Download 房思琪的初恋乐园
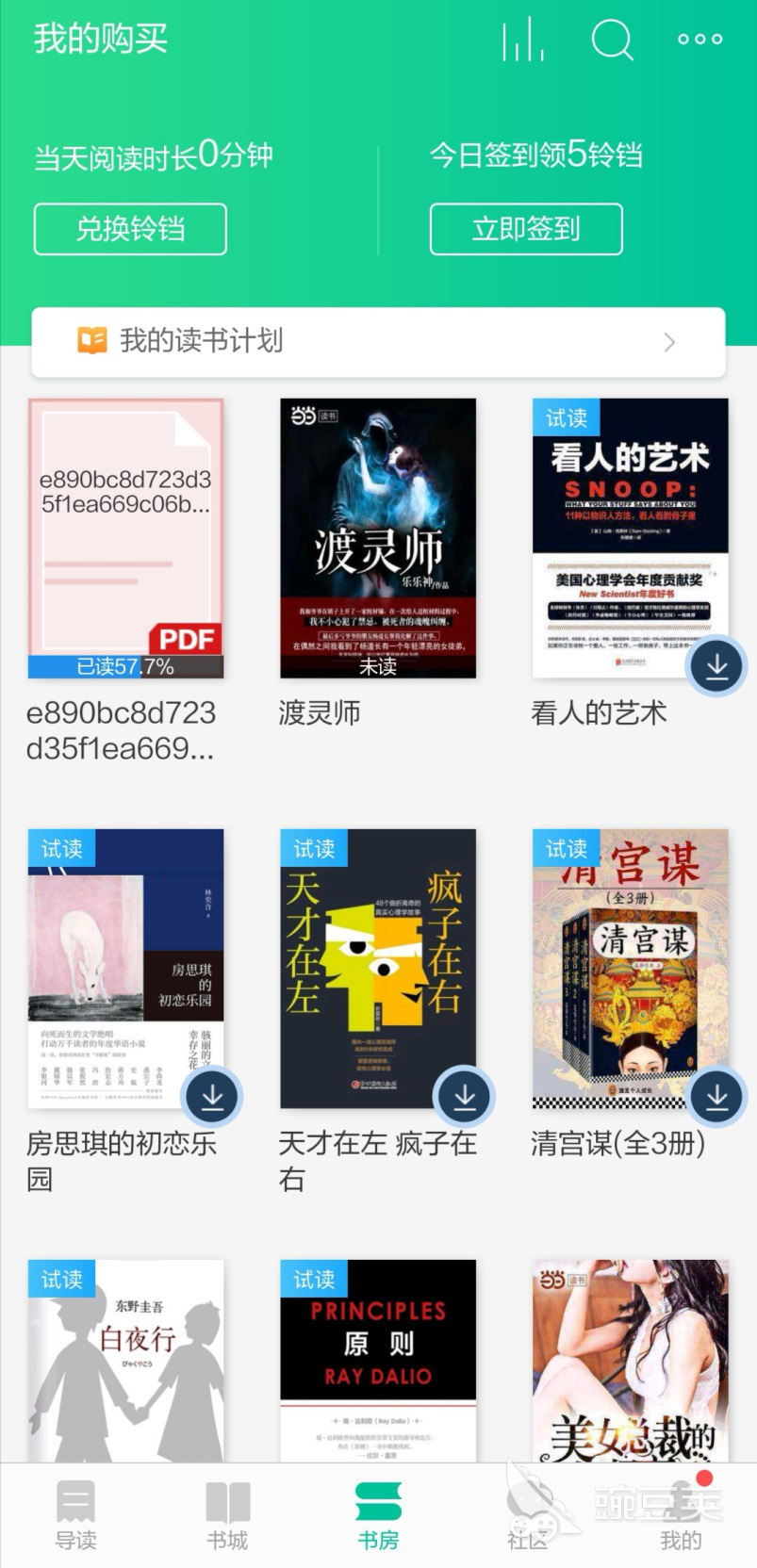The width and height of the screenshot is (757, 1568). click(x=213, y=1097)
